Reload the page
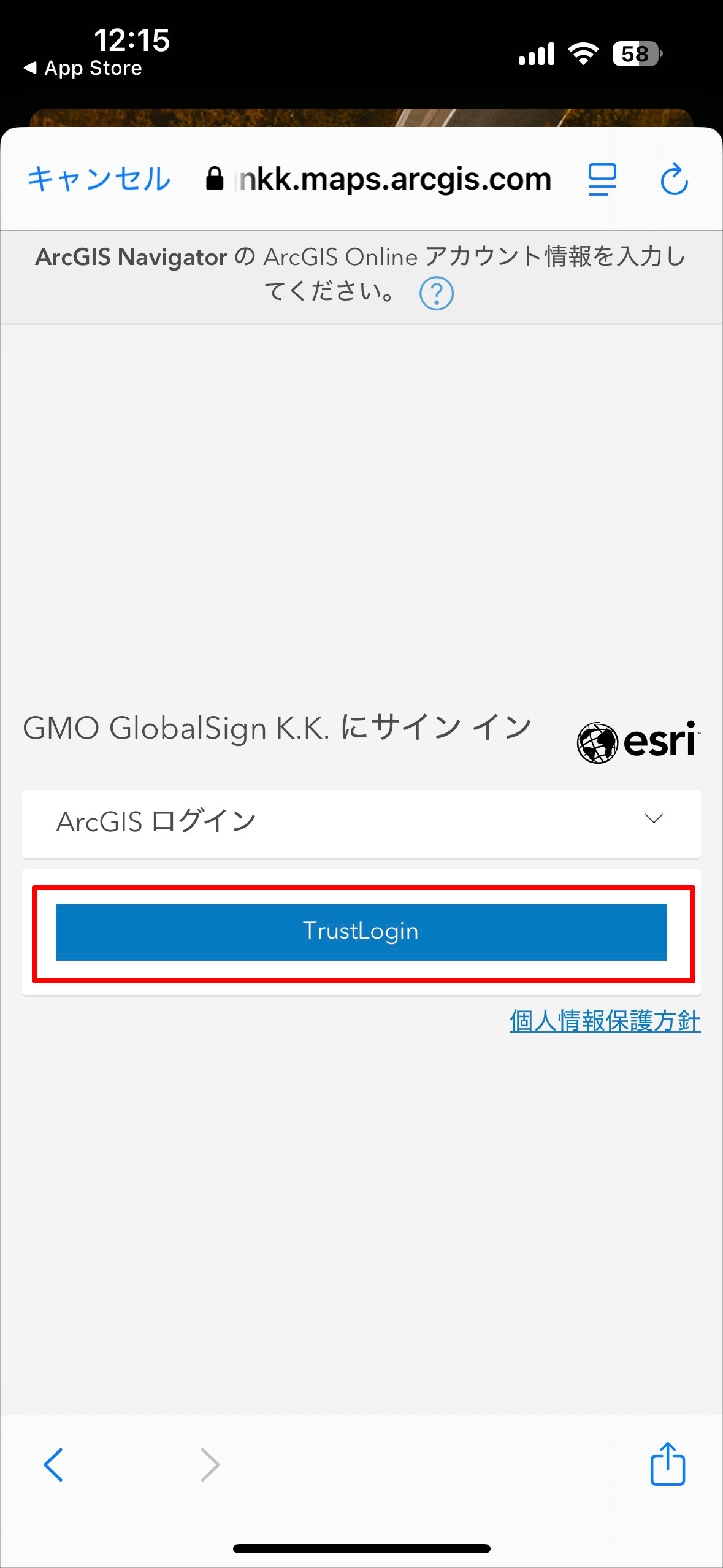Screen dimensions: 723x1568 [x=674, y=179]
